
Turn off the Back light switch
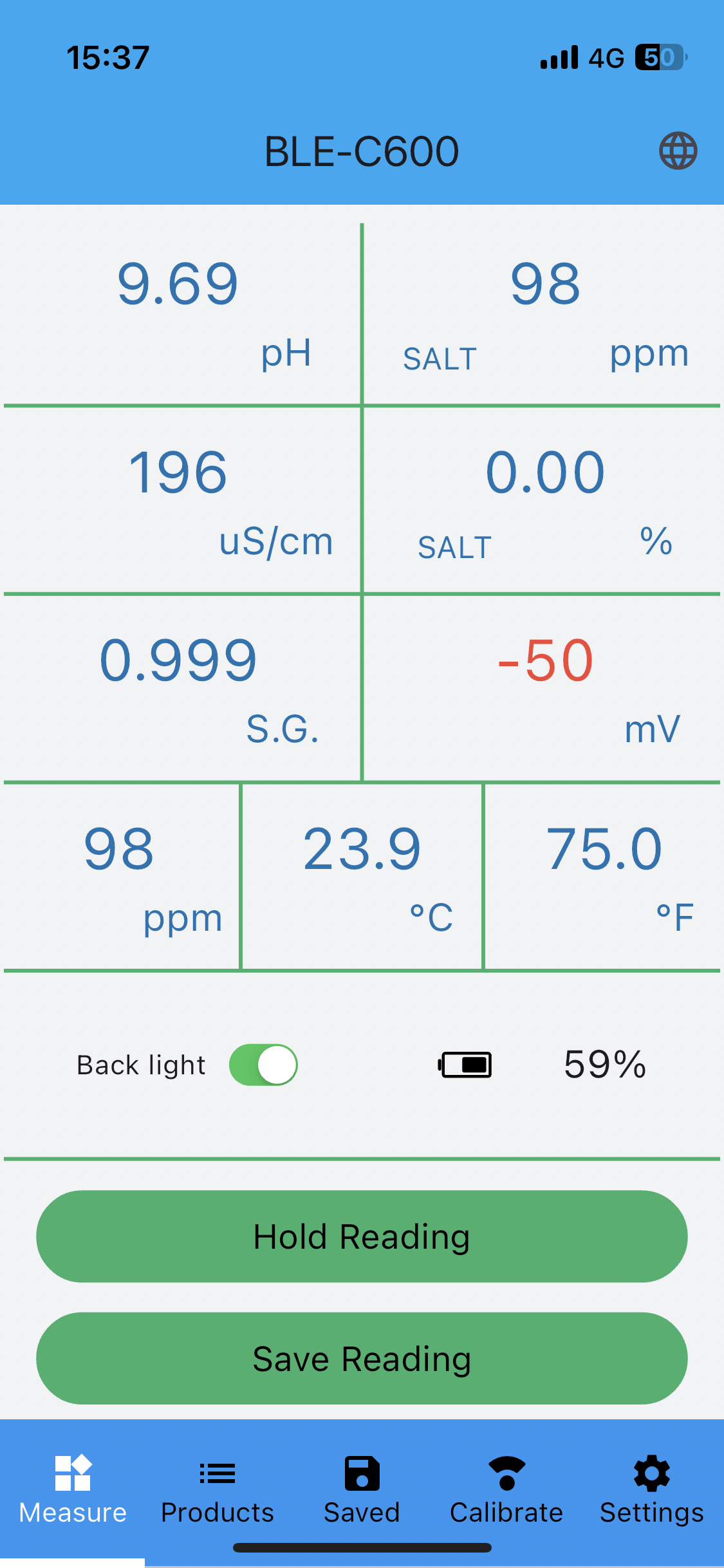(x=263, y=1065)
